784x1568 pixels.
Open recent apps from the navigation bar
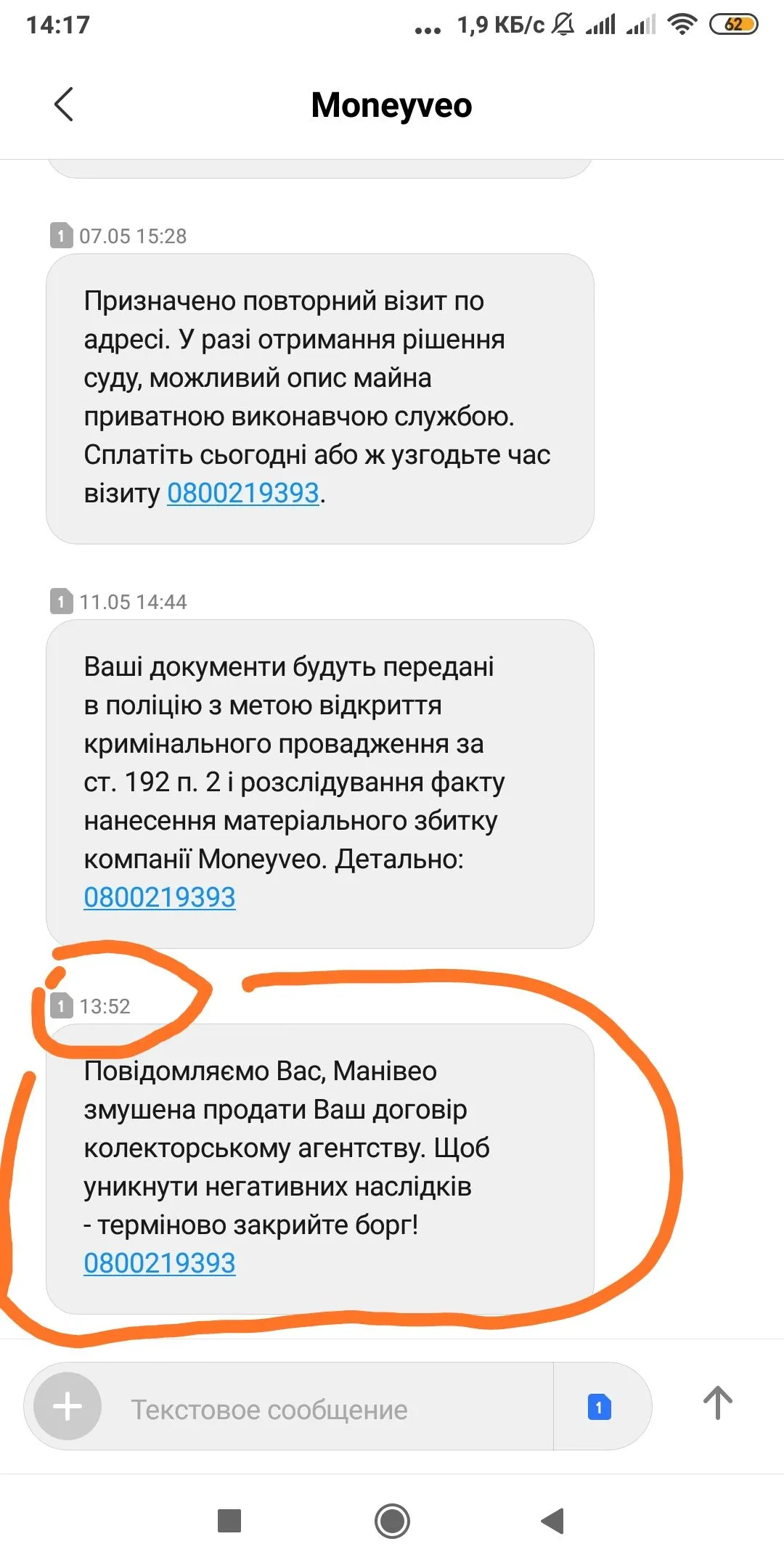tap(229, 1520)
